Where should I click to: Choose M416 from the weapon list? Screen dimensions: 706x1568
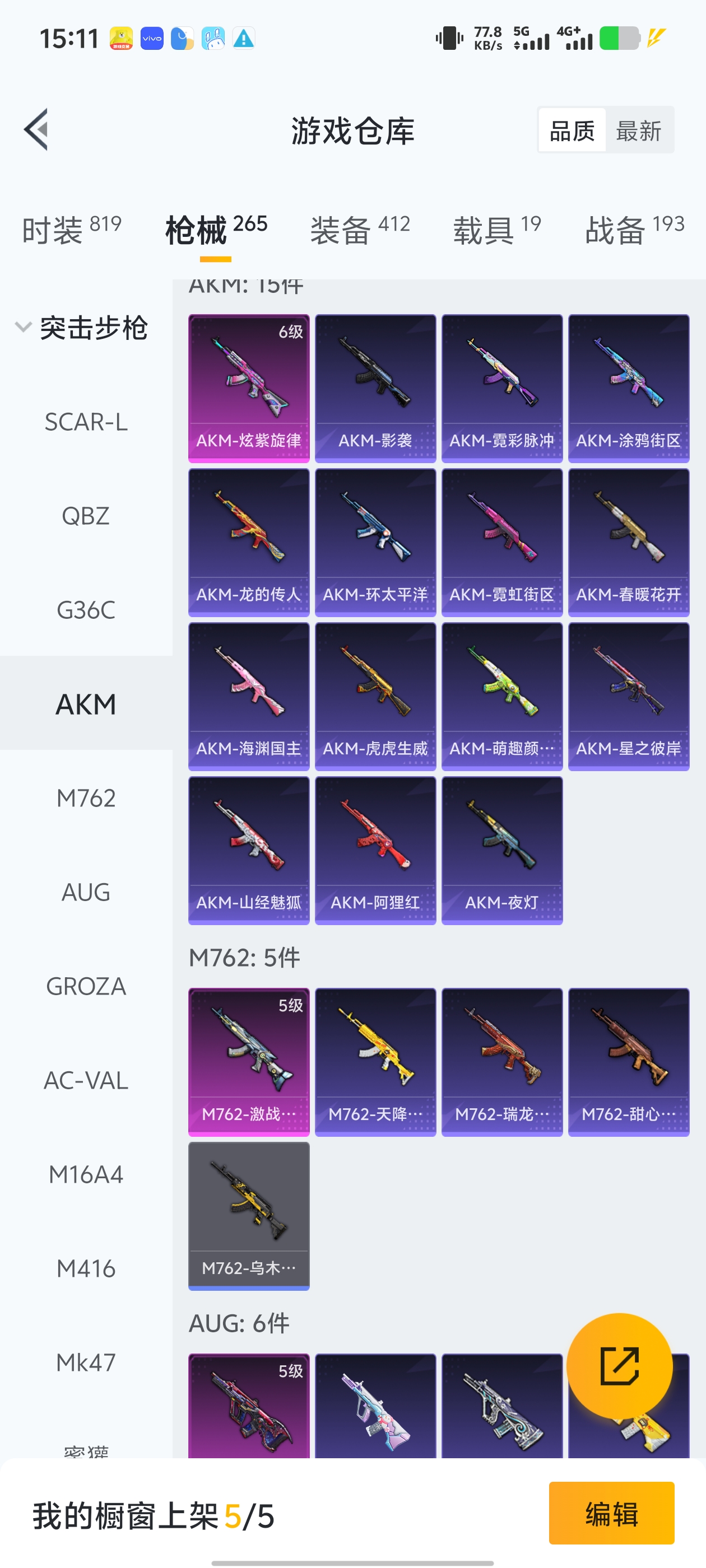(86, 1268)
